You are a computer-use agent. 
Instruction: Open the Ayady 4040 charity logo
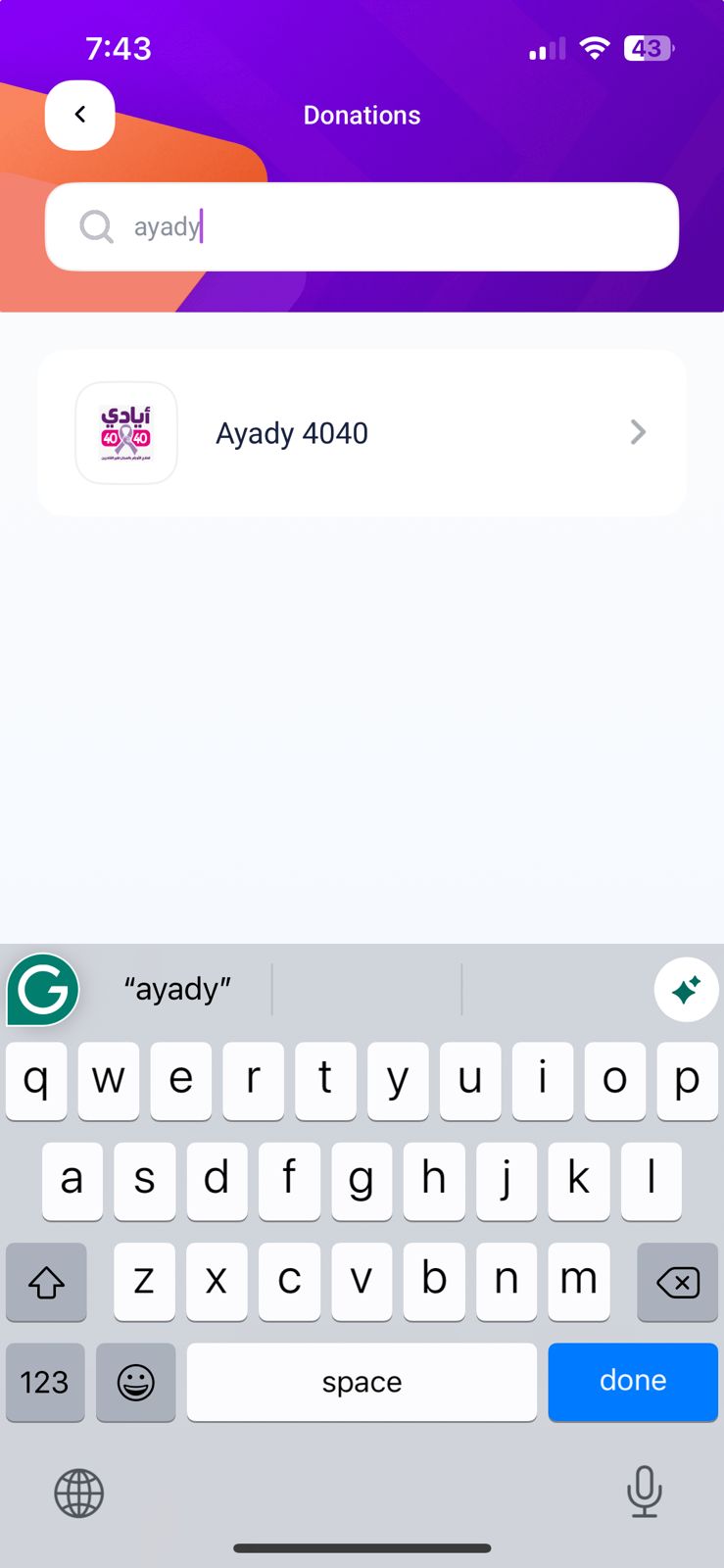[126, 432]
